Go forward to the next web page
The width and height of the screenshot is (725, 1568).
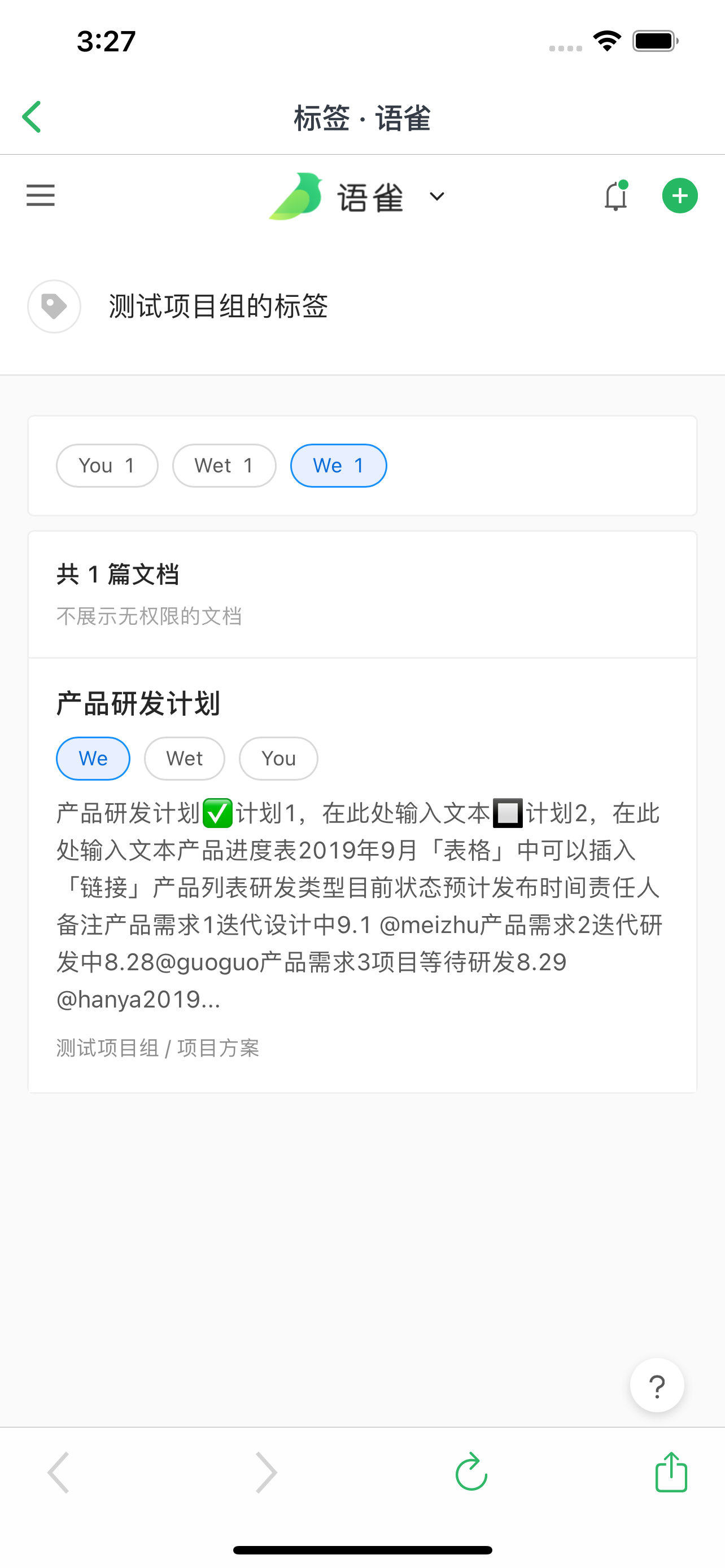(x=266, y=1473)
